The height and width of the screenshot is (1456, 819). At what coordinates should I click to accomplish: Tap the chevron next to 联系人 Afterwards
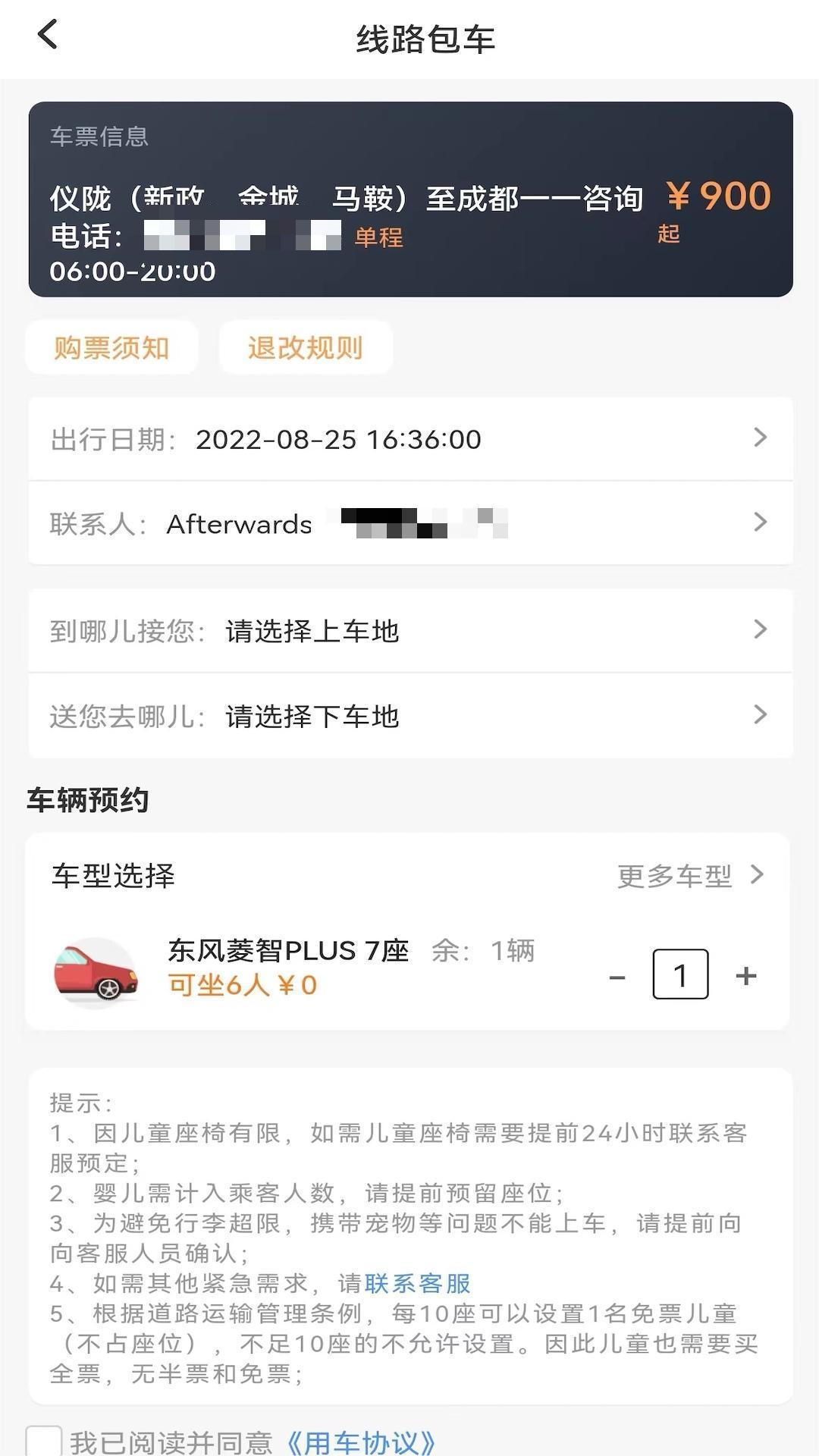(759, 522)
